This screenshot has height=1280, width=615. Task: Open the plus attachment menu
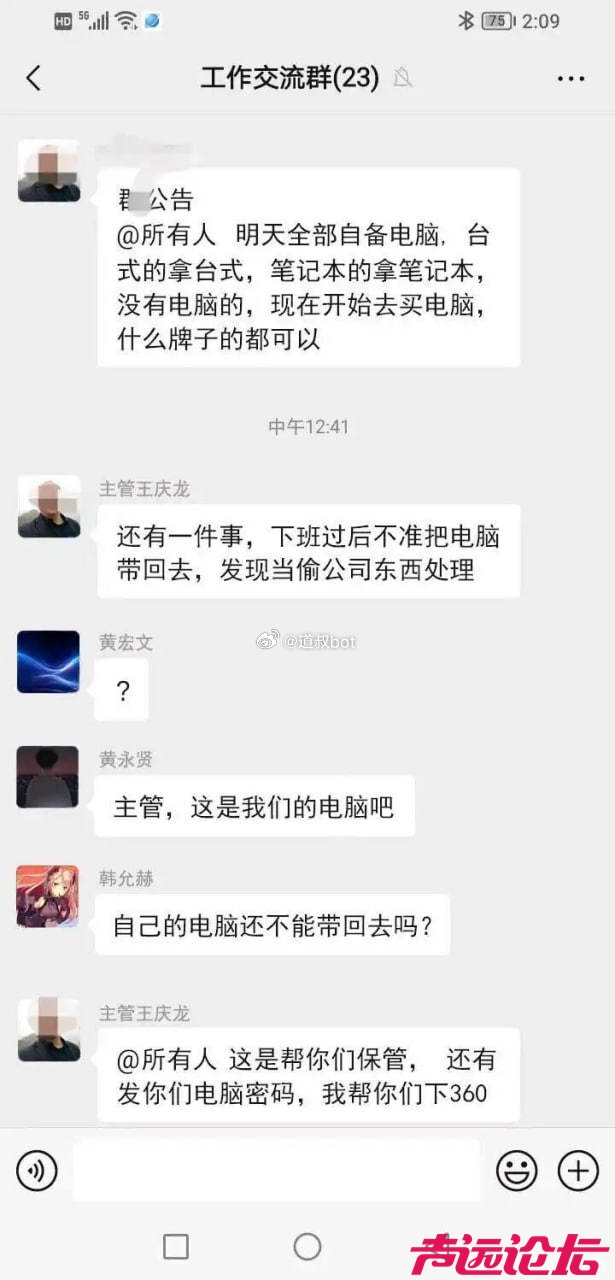click(x=578, y=1170)
